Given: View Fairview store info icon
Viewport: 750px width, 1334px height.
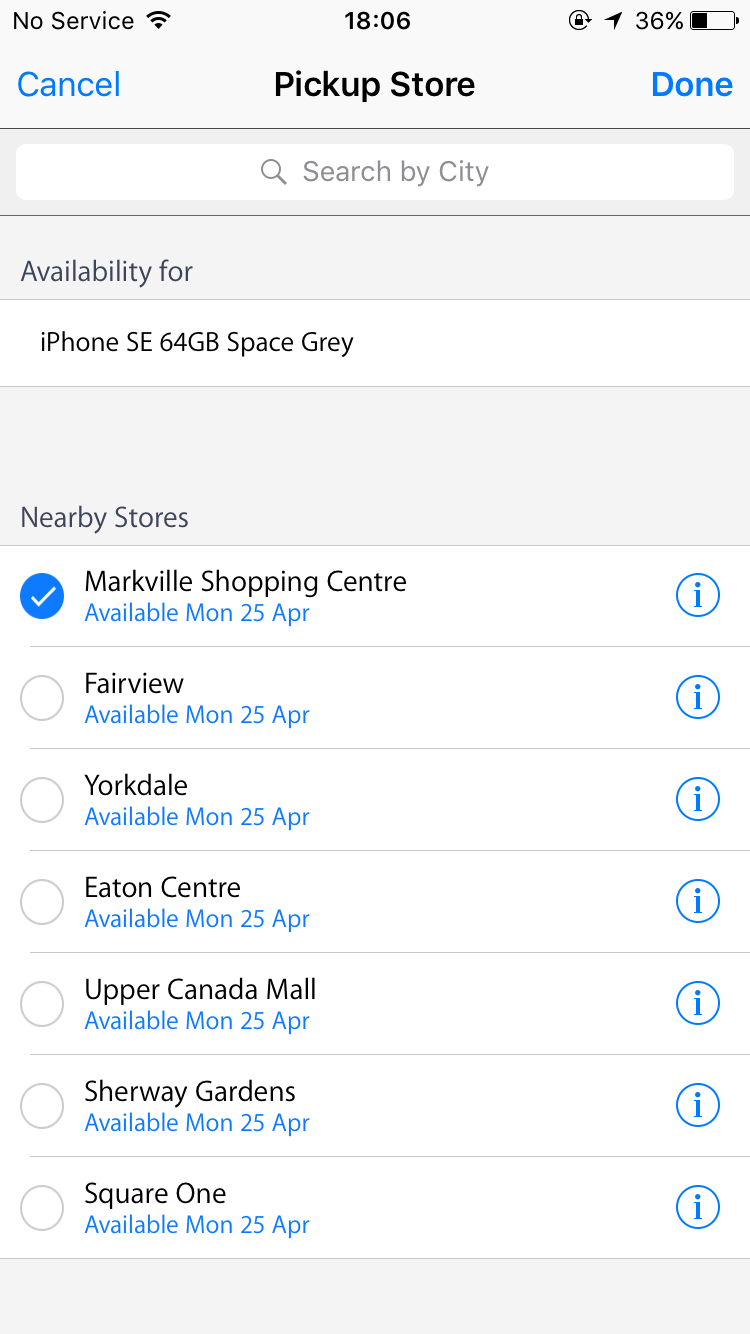Looking at the screenshot, I should click(698, 698).
